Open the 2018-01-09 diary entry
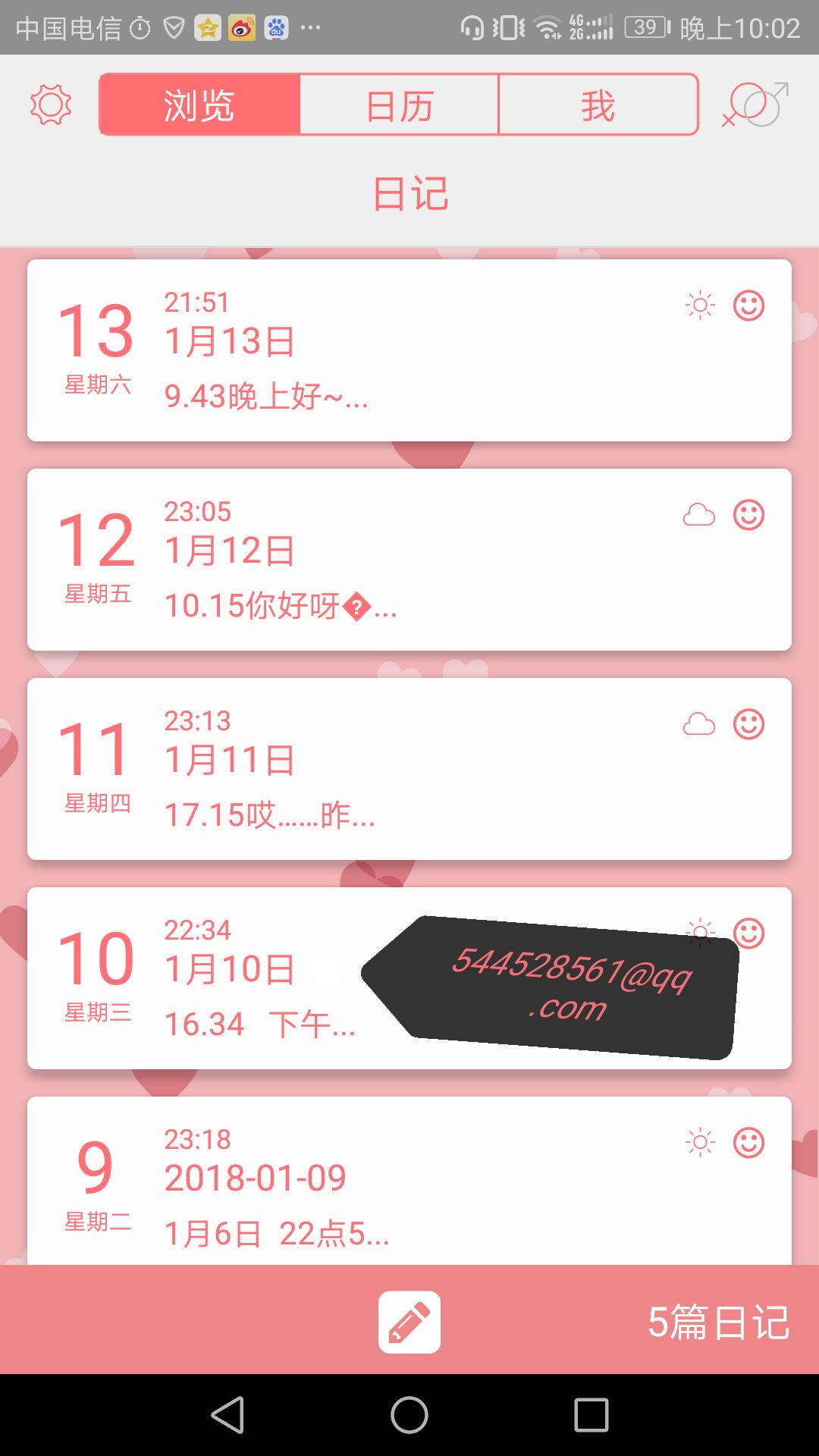The height and width of the screenshot is (1456, 819). coord(409,1181)
